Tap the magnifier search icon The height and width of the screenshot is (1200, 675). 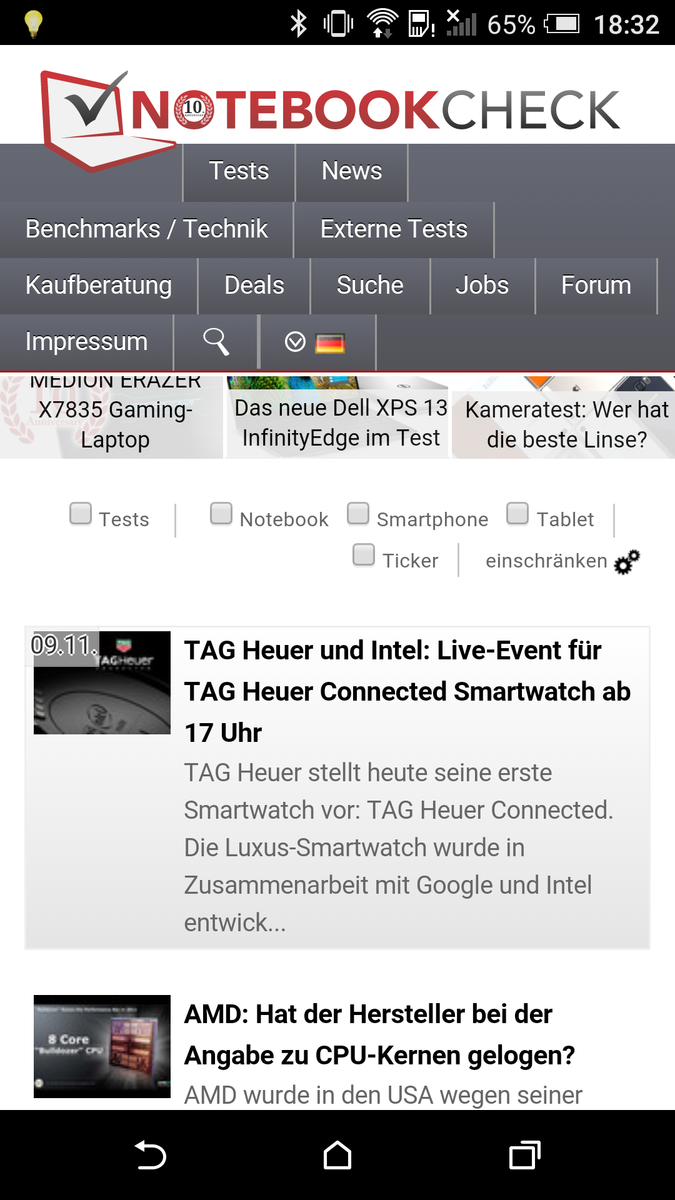click(x=216, y=342)
